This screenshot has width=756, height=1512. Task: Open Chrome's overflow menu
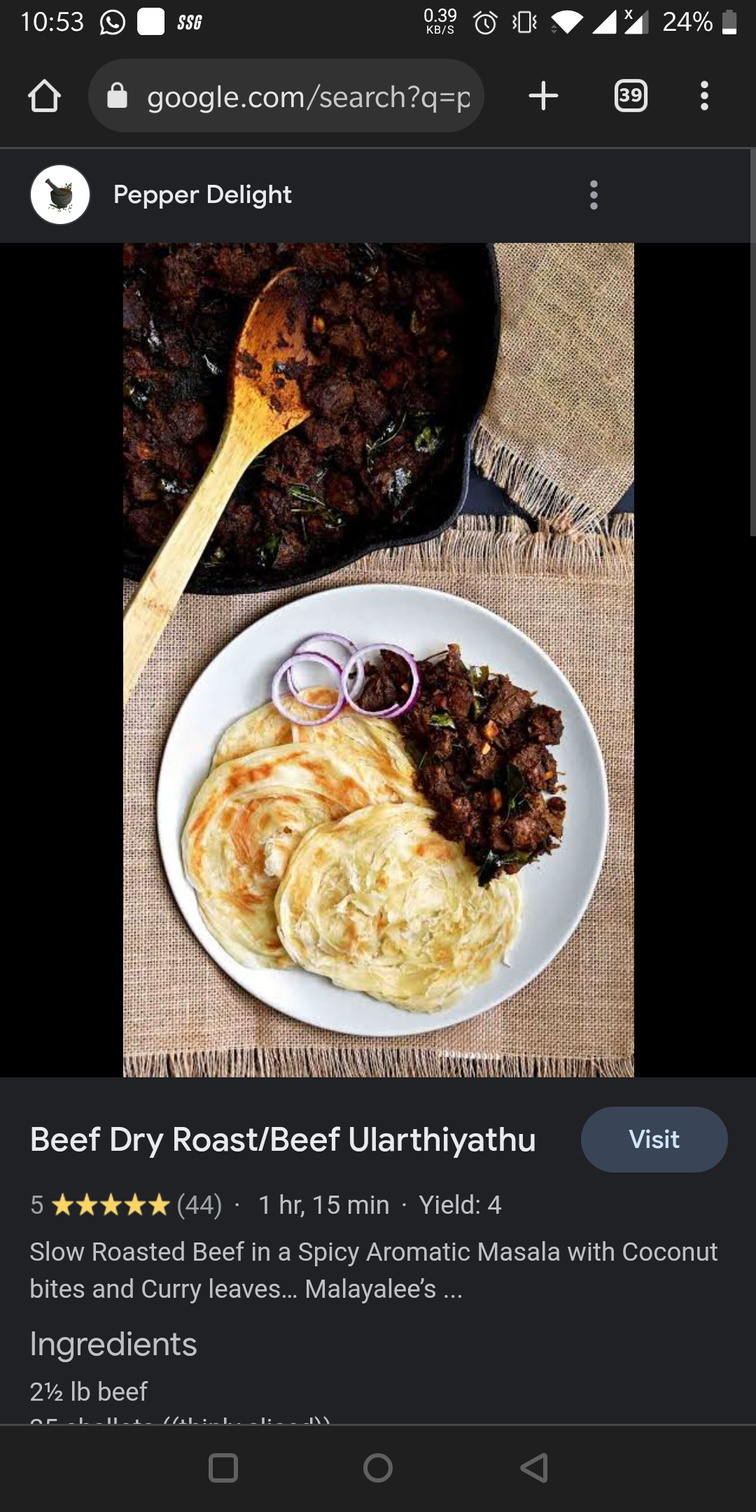tap(704, 96)
